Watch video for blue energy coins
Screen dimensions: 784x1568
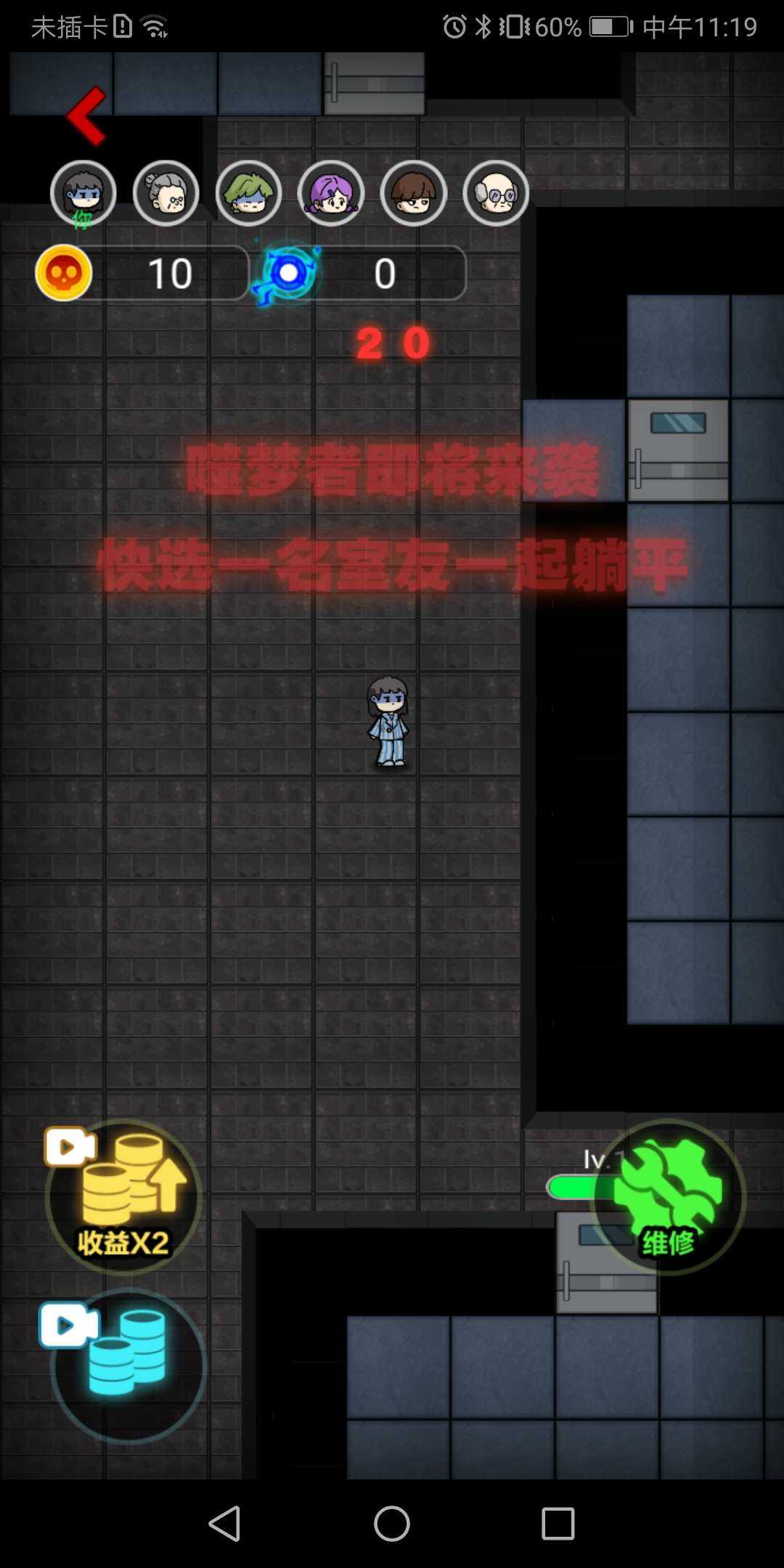(x=128, y=1365)
